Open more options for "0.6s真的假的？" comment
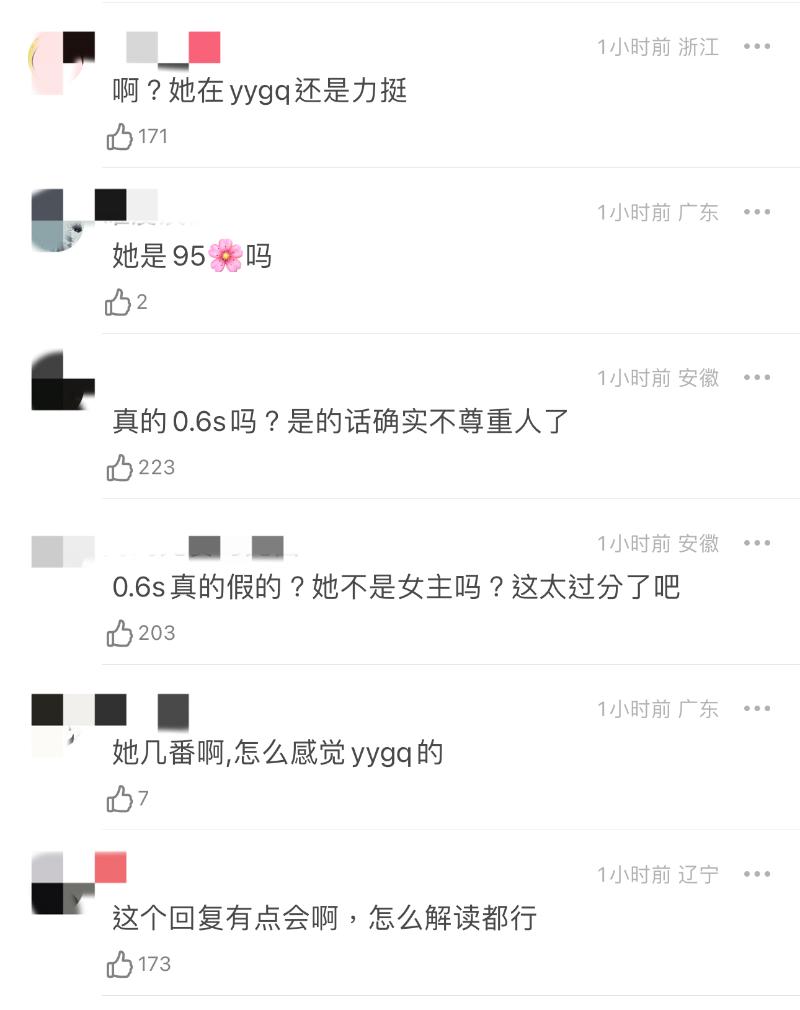800x1010 pixels. (x=757, y=543)
